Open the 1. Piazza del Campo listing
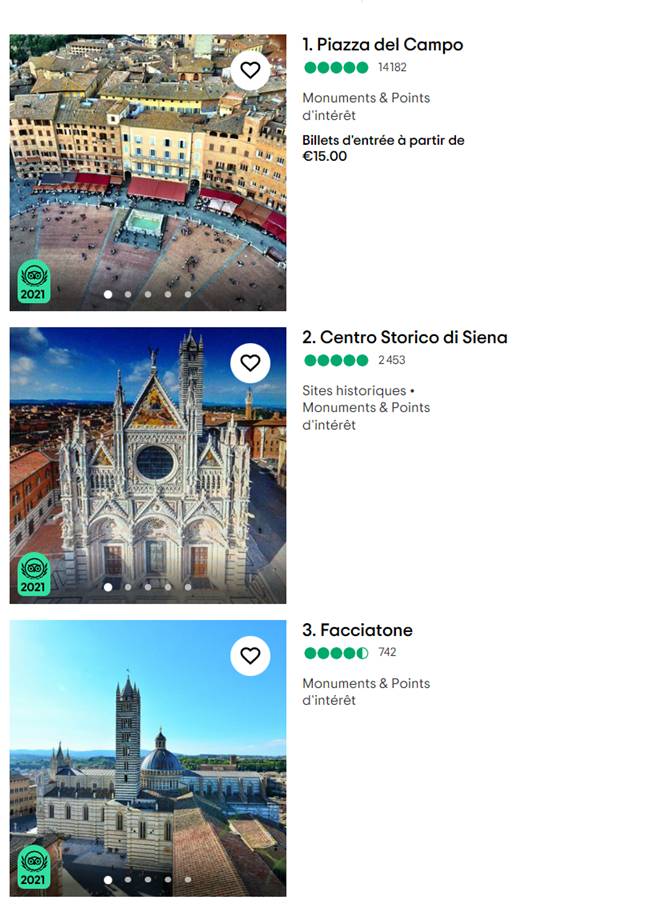 tap(382, 45)
